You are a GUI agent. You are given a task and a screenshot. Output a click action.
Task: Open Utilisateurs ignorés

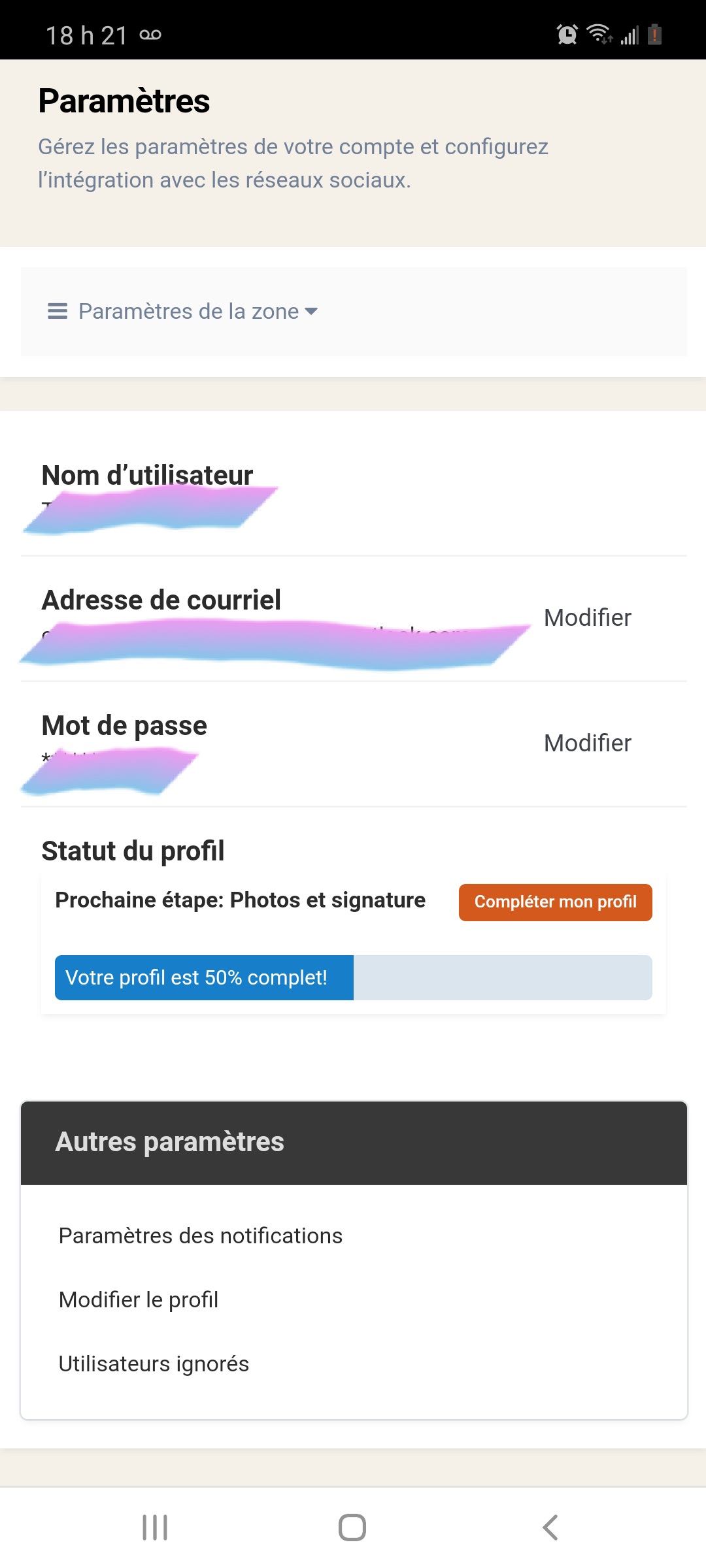click(154, 1364)
